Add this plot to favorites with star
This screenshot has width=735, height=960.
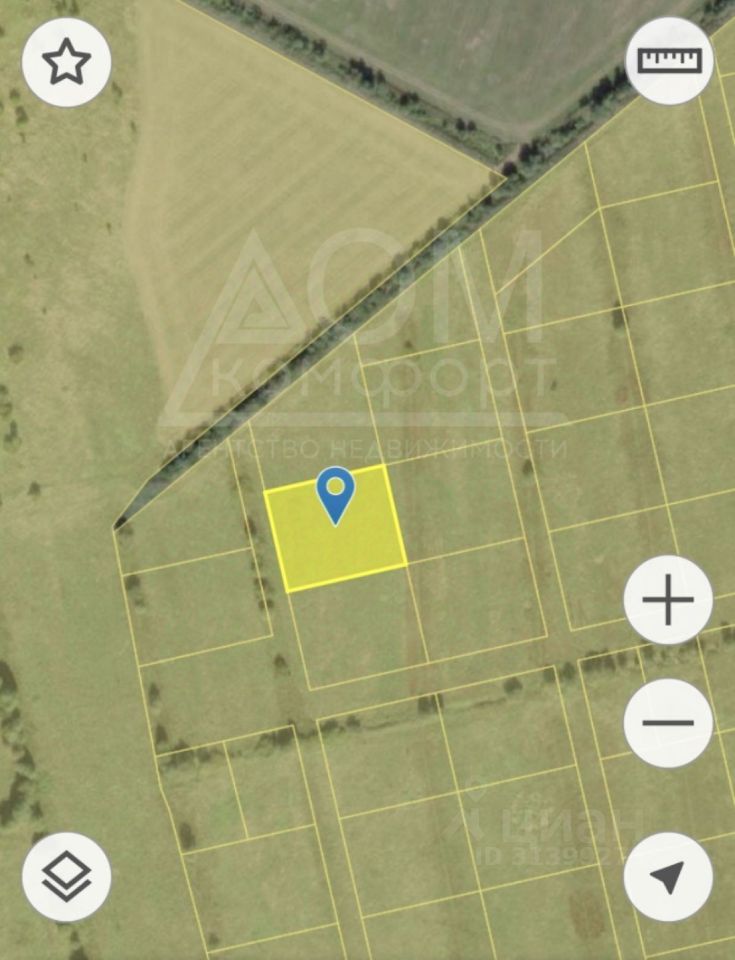[x=66, y=62]
